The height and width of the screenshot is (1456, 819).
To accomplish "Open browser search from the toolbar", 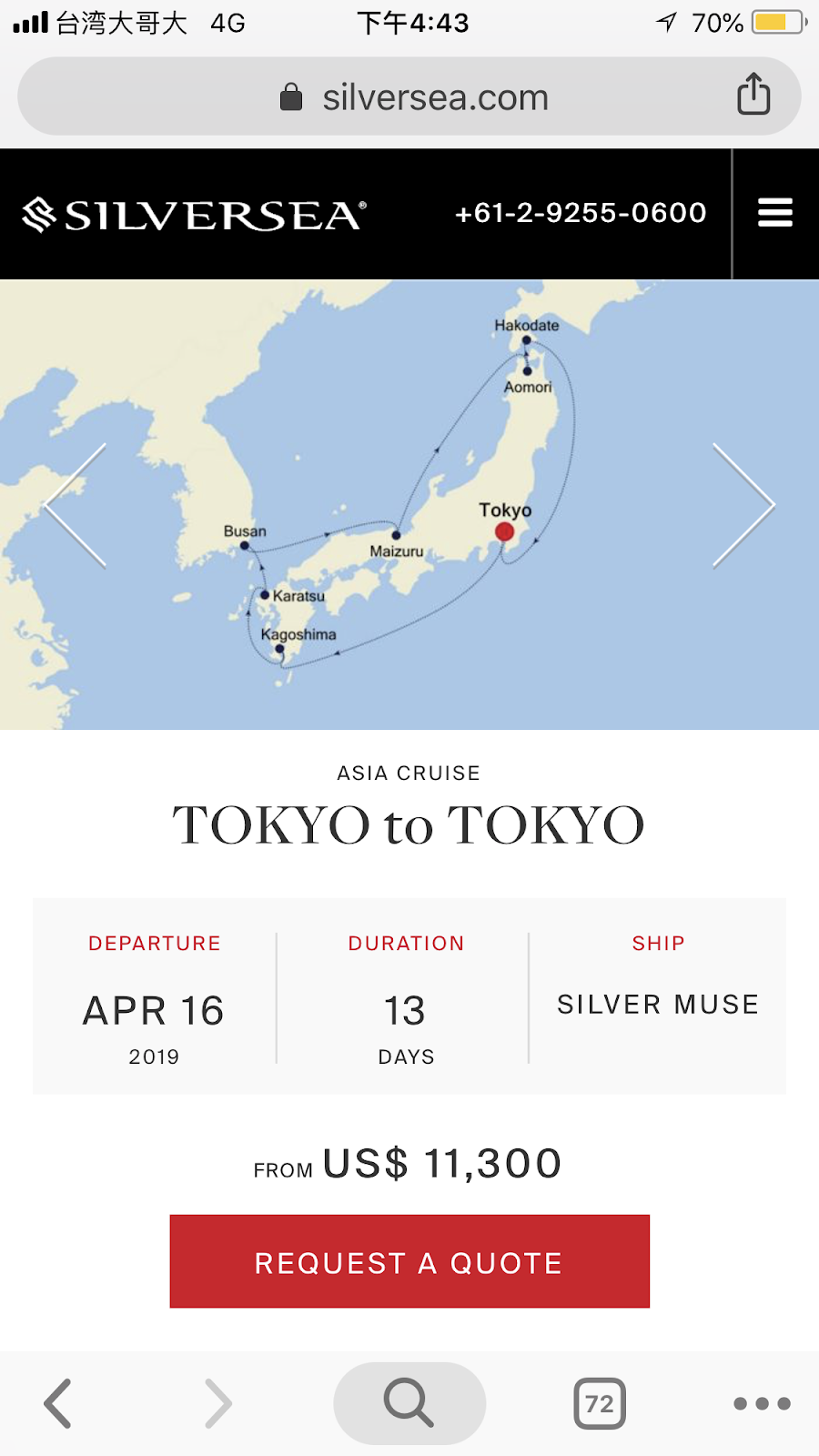I will point(409,1403).
